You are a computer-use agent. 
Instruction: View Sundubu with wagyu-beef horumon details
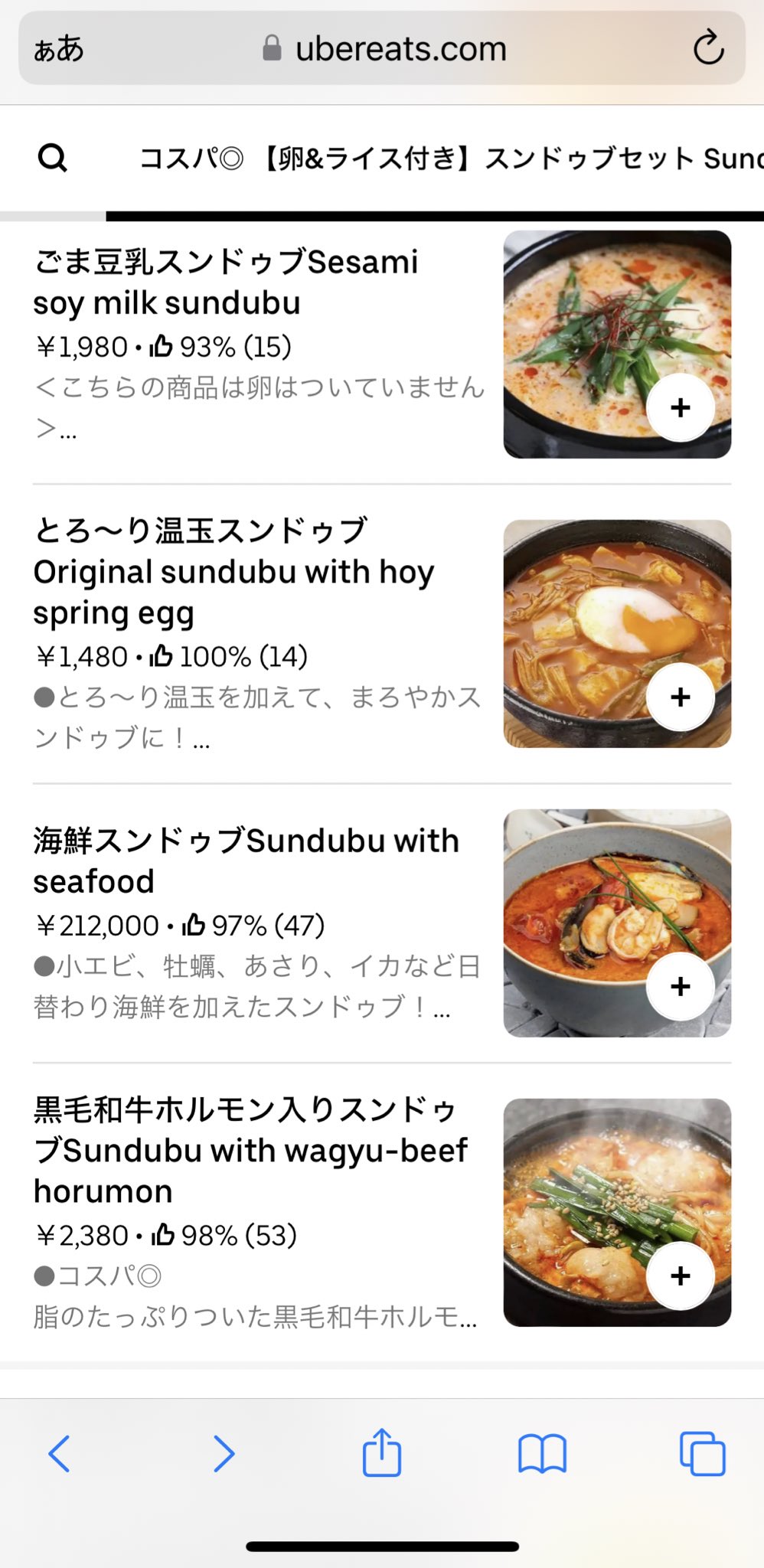point(250,1151)
